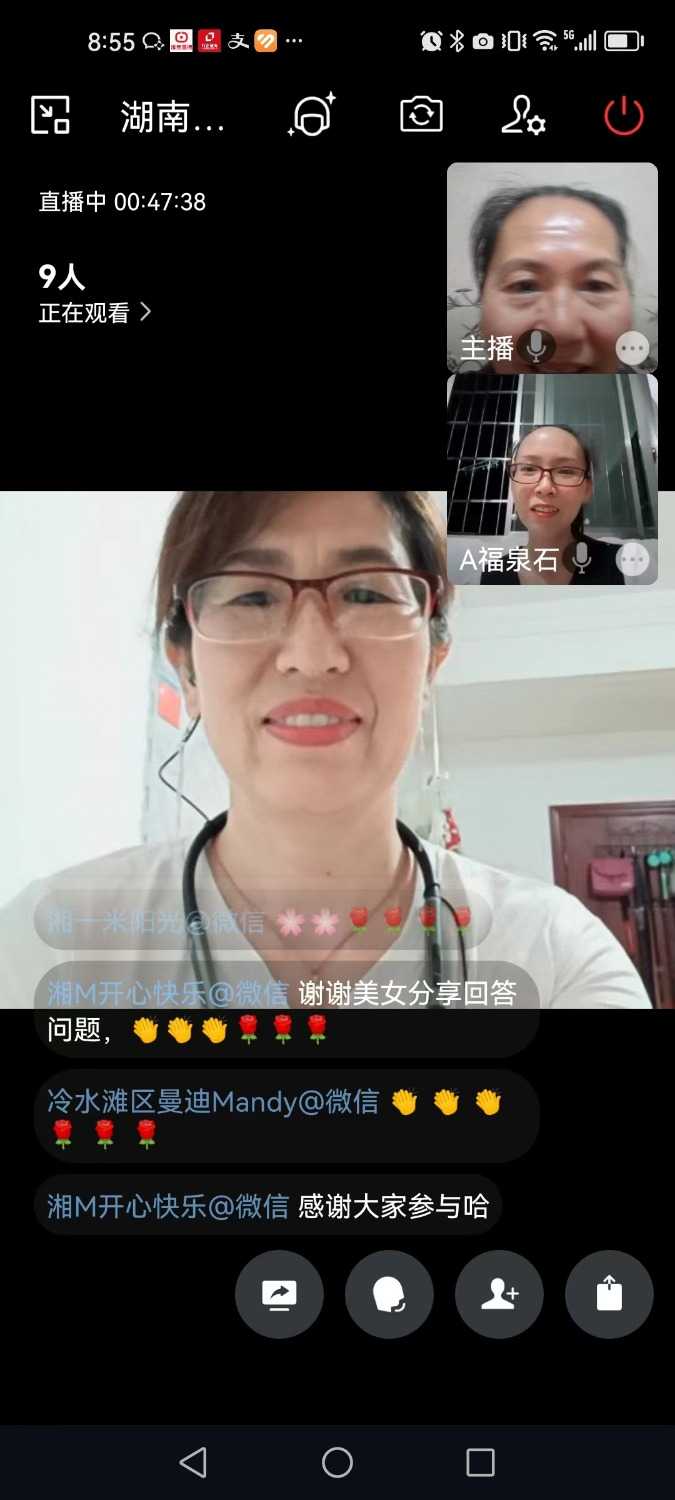Image resolution: width=675 pixels, height=1500 pixels.
Task: Open more options on 主播 video tile
Action: (x=632, y=348)
